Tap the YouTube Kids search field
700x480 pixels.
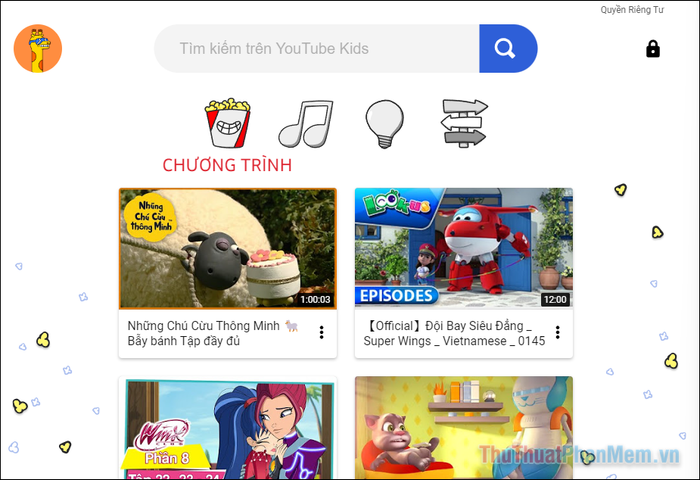[316, 48]
